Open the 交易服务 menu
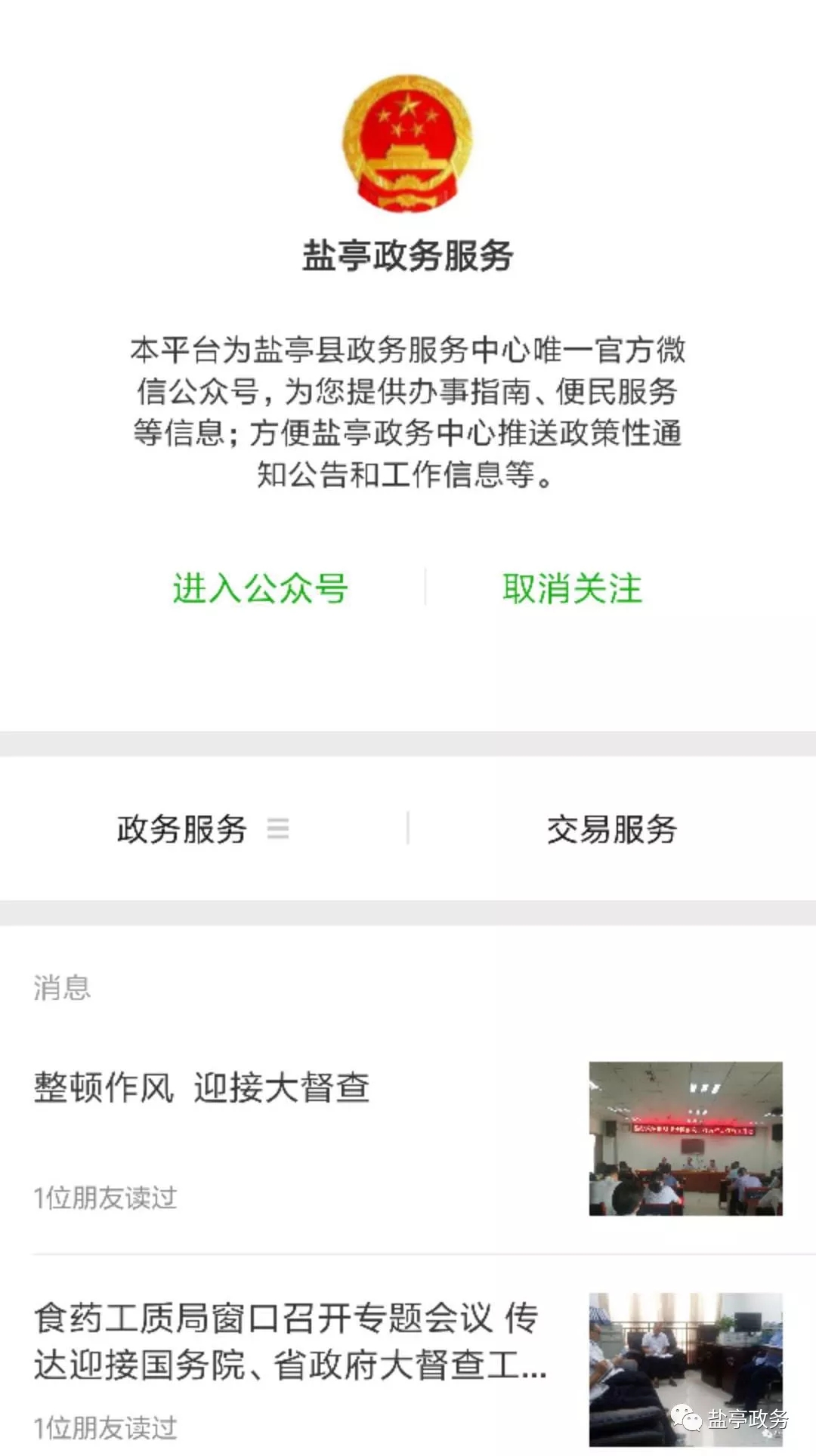Viewport: 816px width, 1456px height. 612,829
